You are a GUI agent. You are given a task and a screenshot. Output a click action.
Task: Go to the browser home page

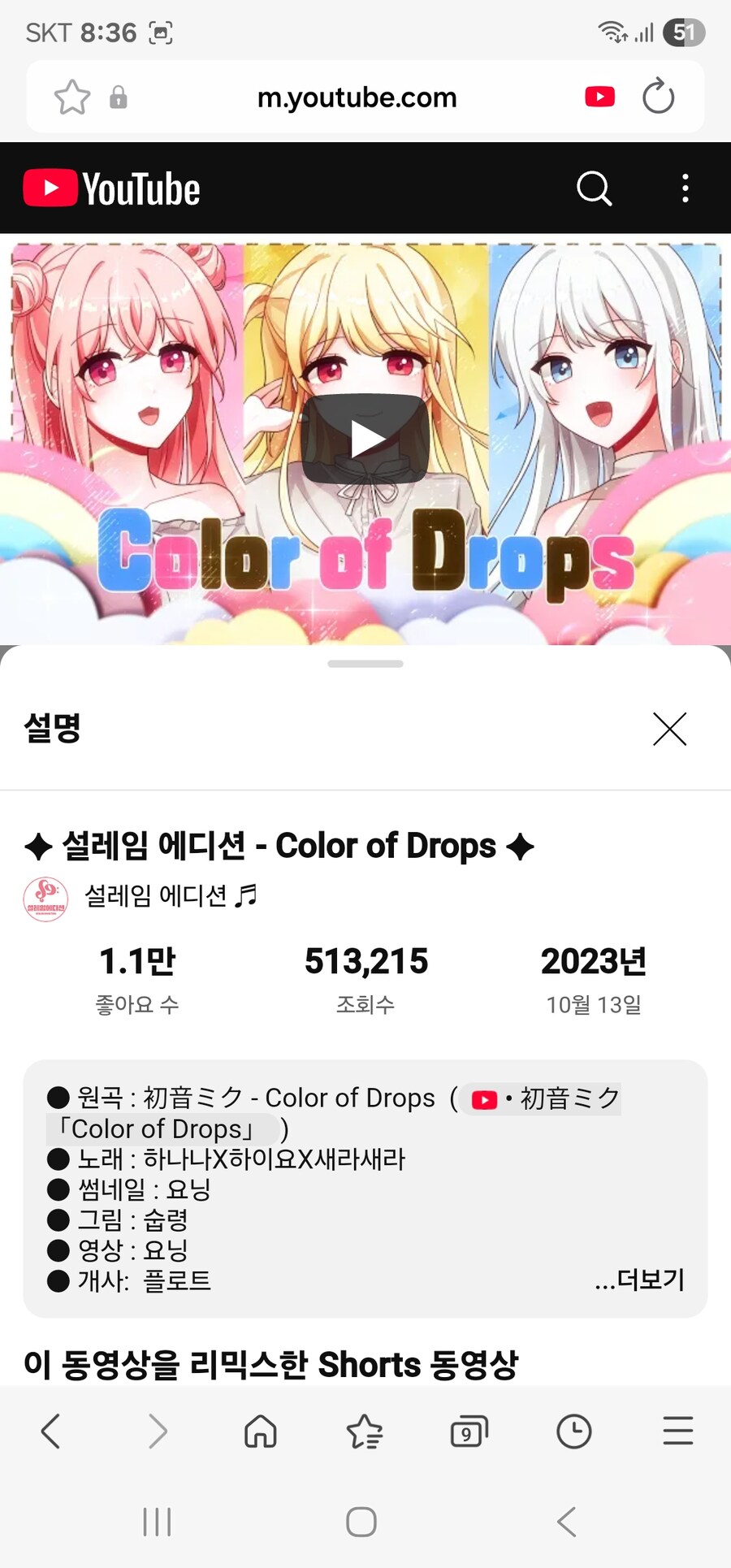(261, 1431)
